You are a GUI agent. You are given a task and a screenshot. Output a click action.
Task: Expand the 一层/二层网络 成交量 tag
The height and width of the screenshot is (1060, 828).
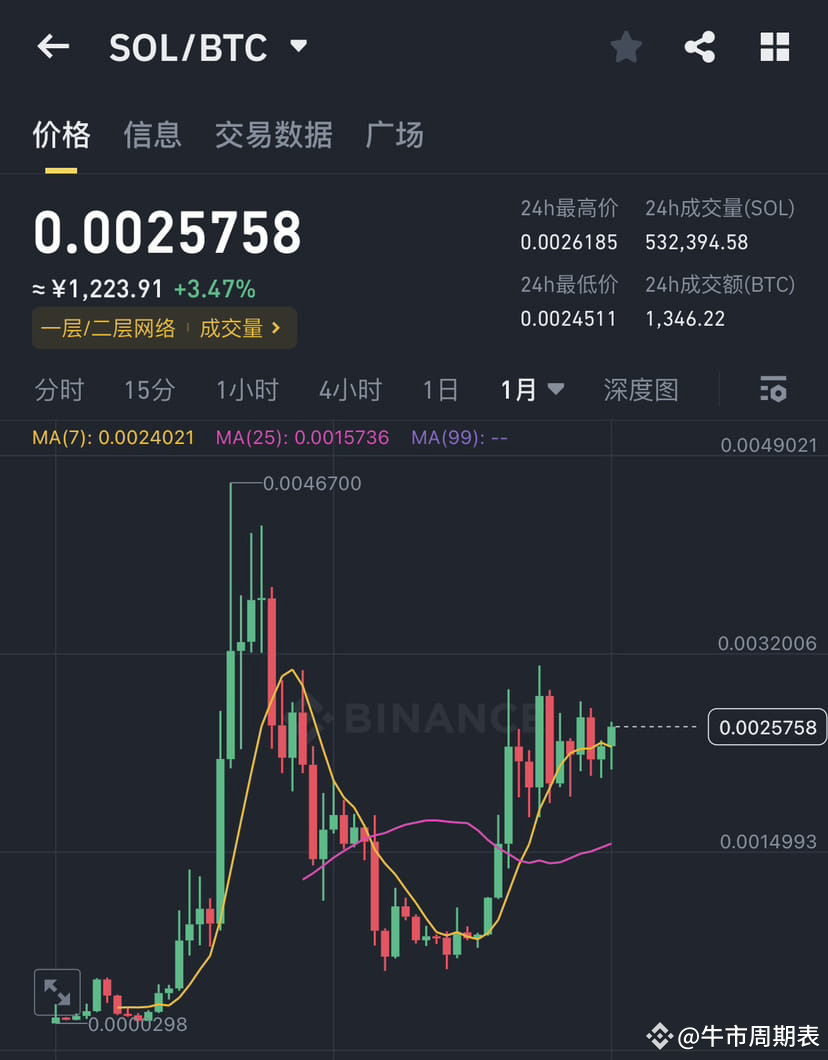164,328
